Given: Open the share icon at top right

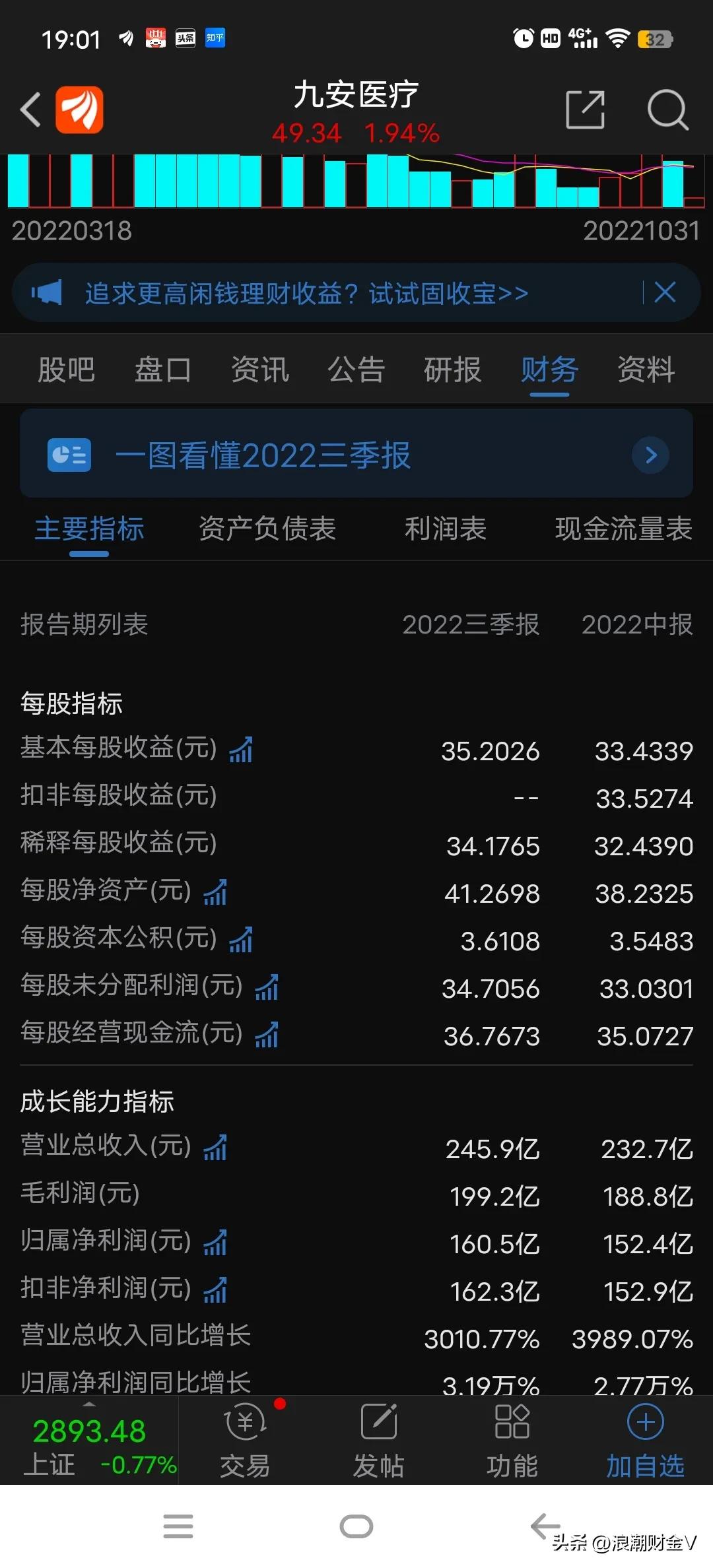Looking at the screenshot, I should point(586,110).
